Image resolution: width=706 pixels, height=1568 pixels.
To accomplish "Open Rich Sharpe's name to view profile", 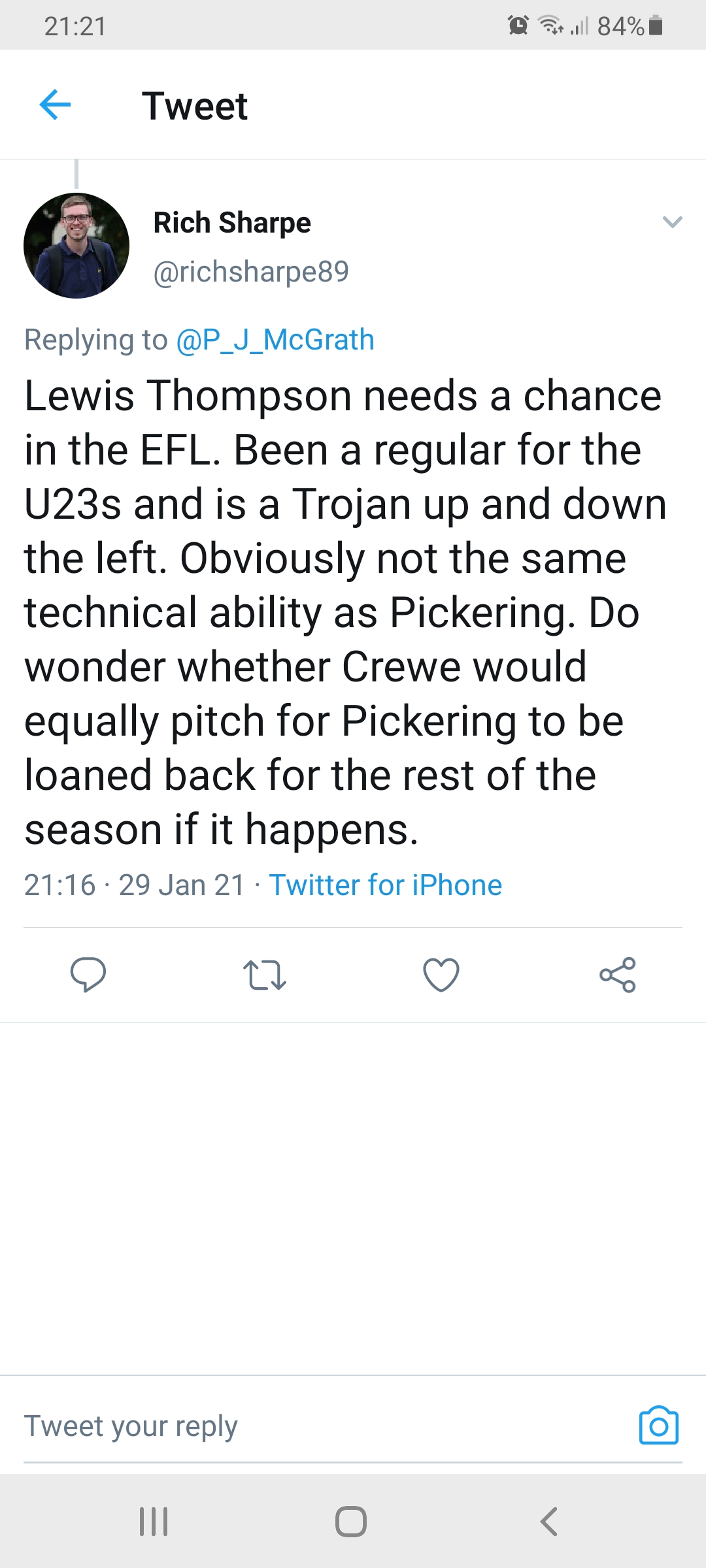I will point(232,223).
